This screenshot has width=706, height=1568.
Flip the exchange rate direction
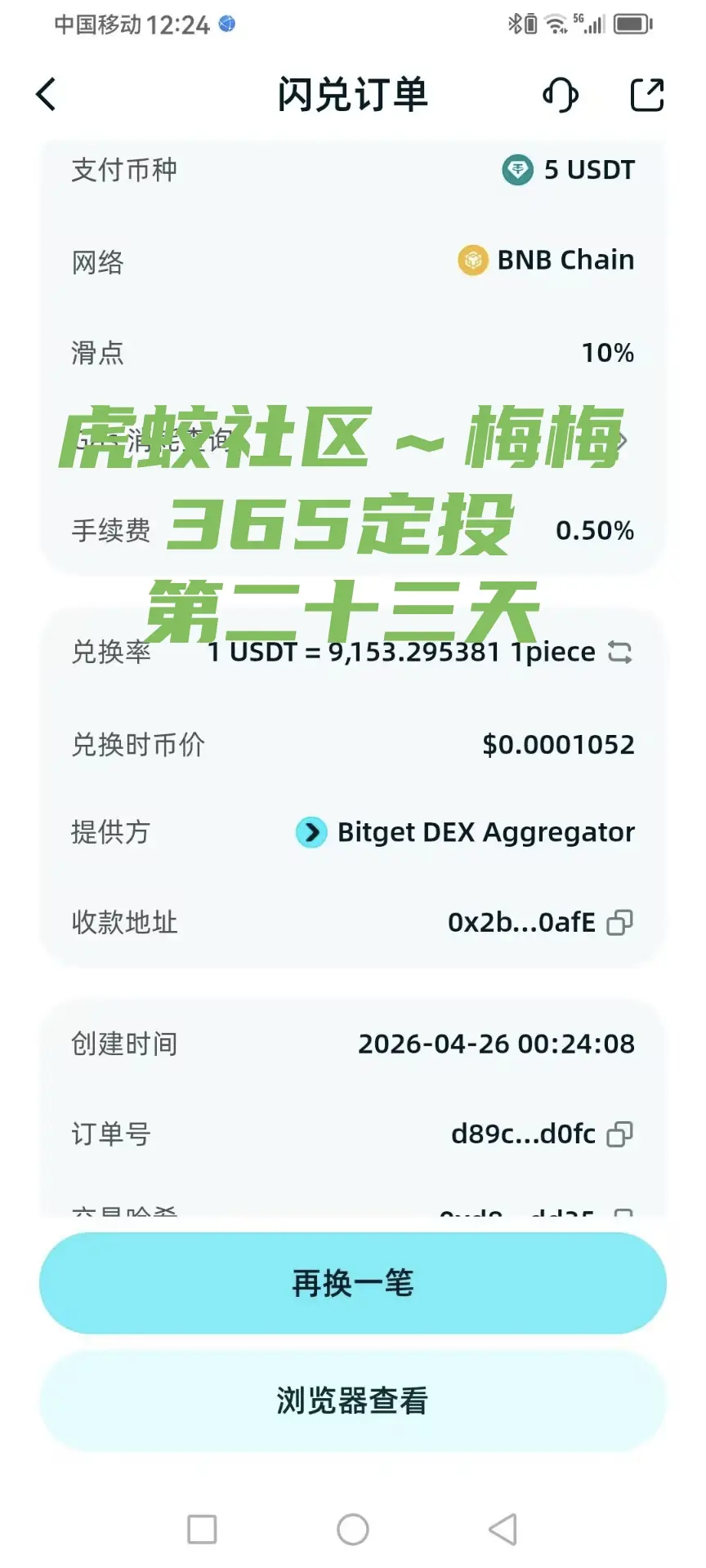coord(620,652)
